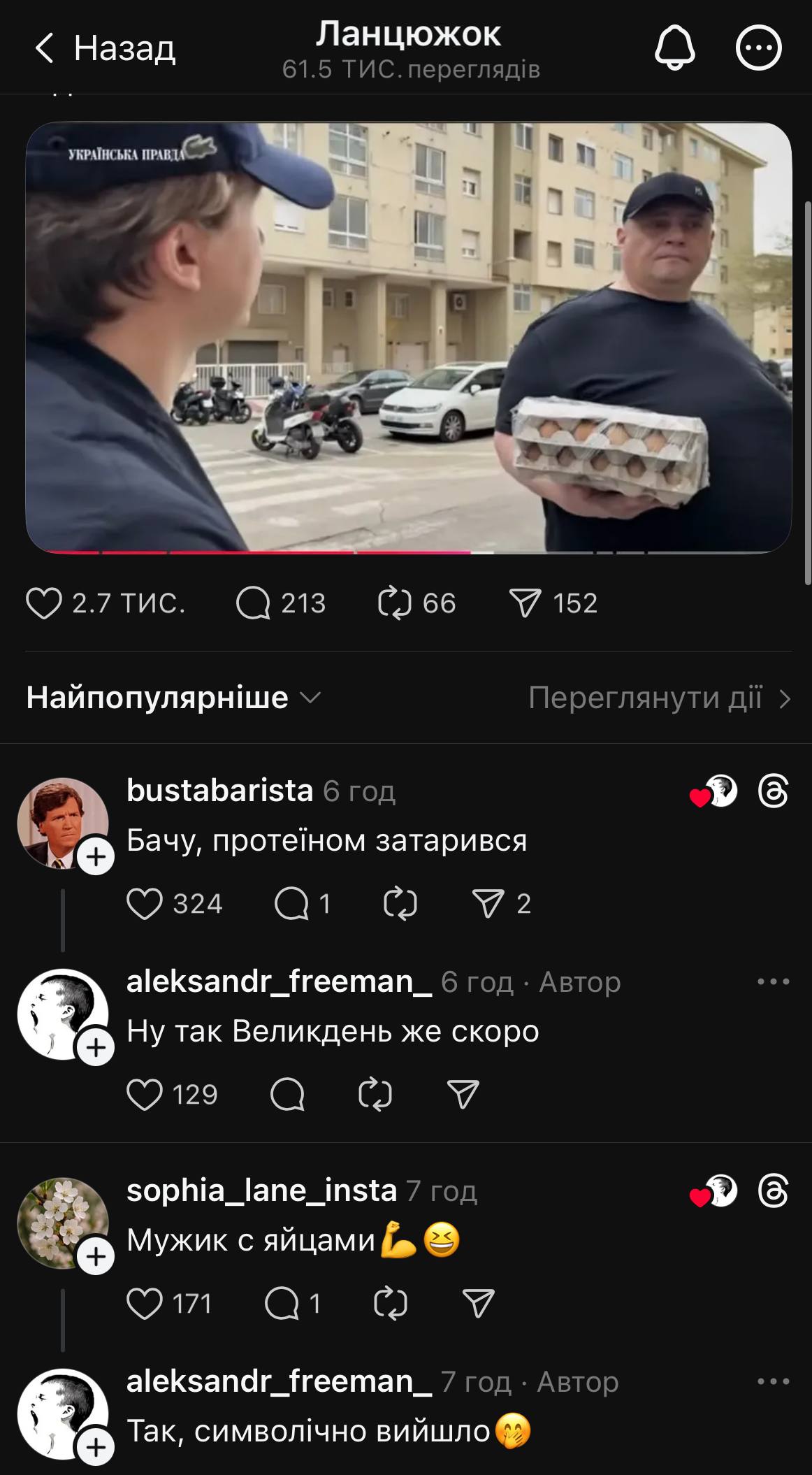Share the main post with 152 shares

(x=525, y=603)
